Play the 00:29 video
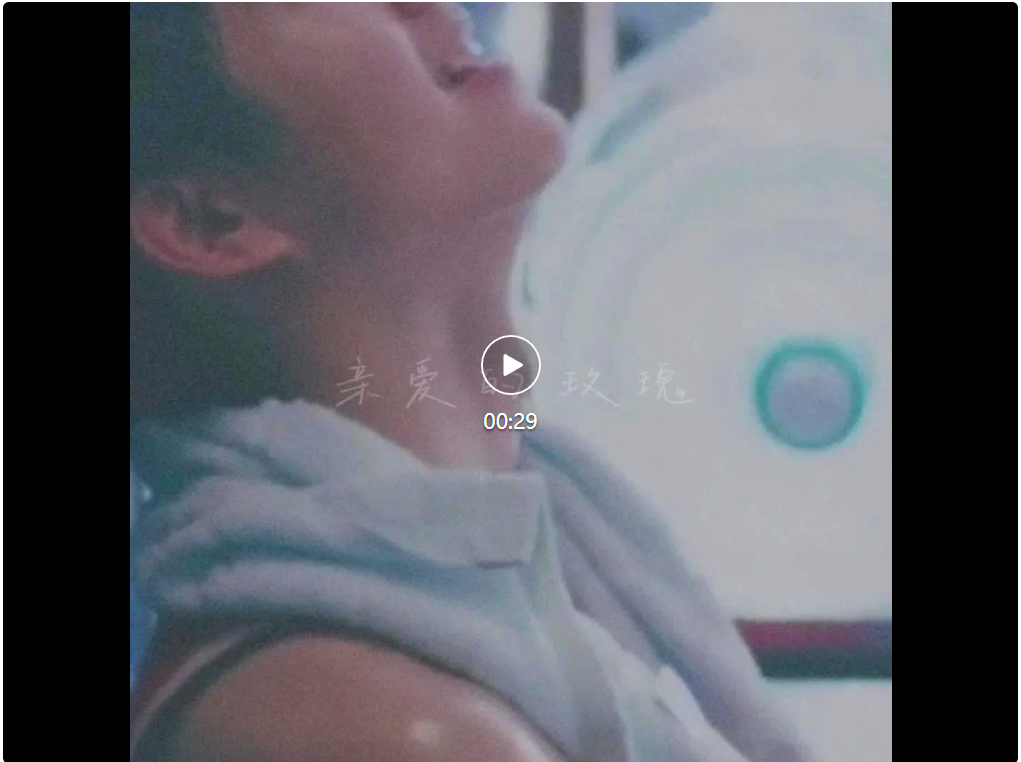Viewport: 1021px width, 762px height. 510,365
